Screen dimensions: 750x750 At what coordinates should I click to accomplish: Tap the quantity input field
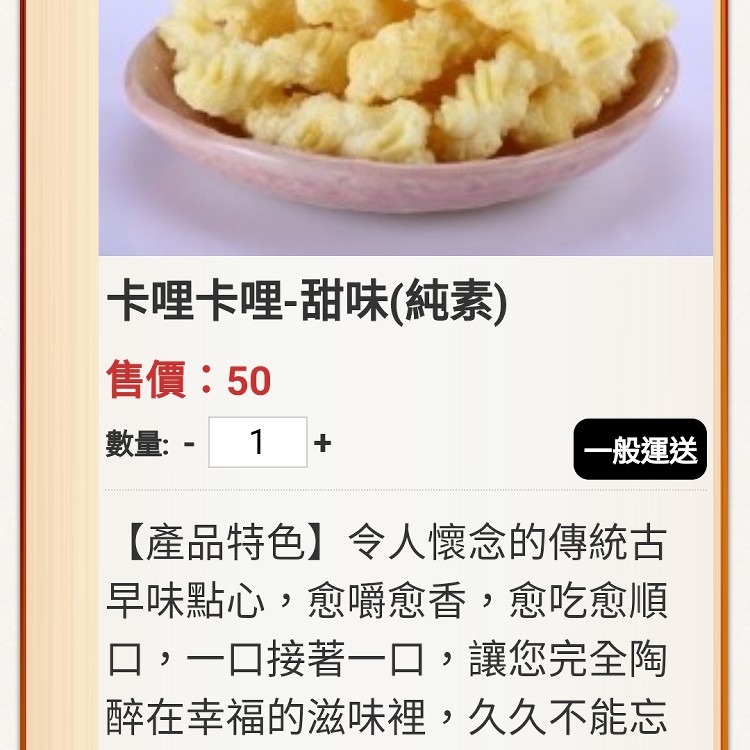click(x=257, y=442)
